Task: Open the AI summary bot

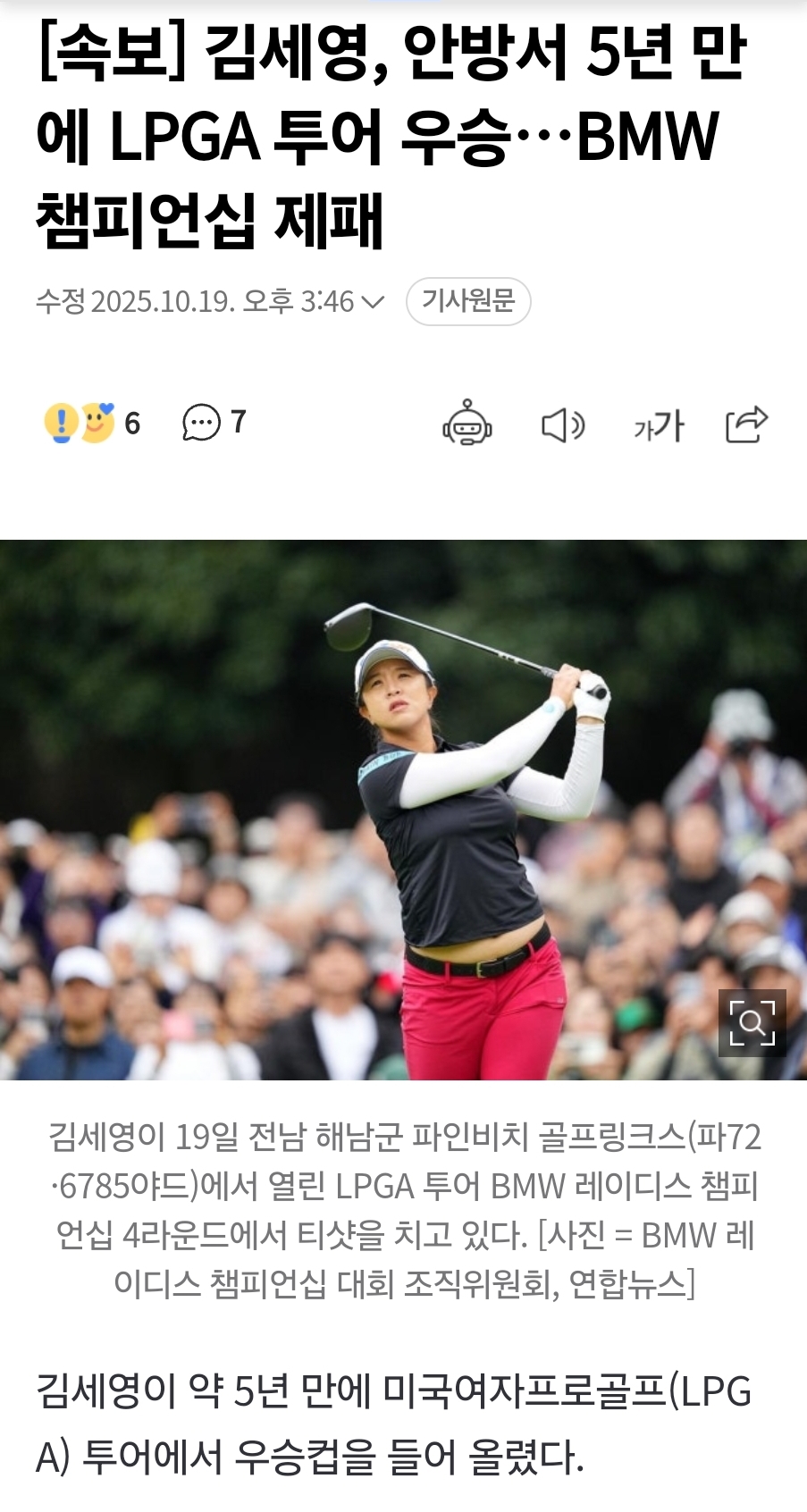Action: coord(467,424)
